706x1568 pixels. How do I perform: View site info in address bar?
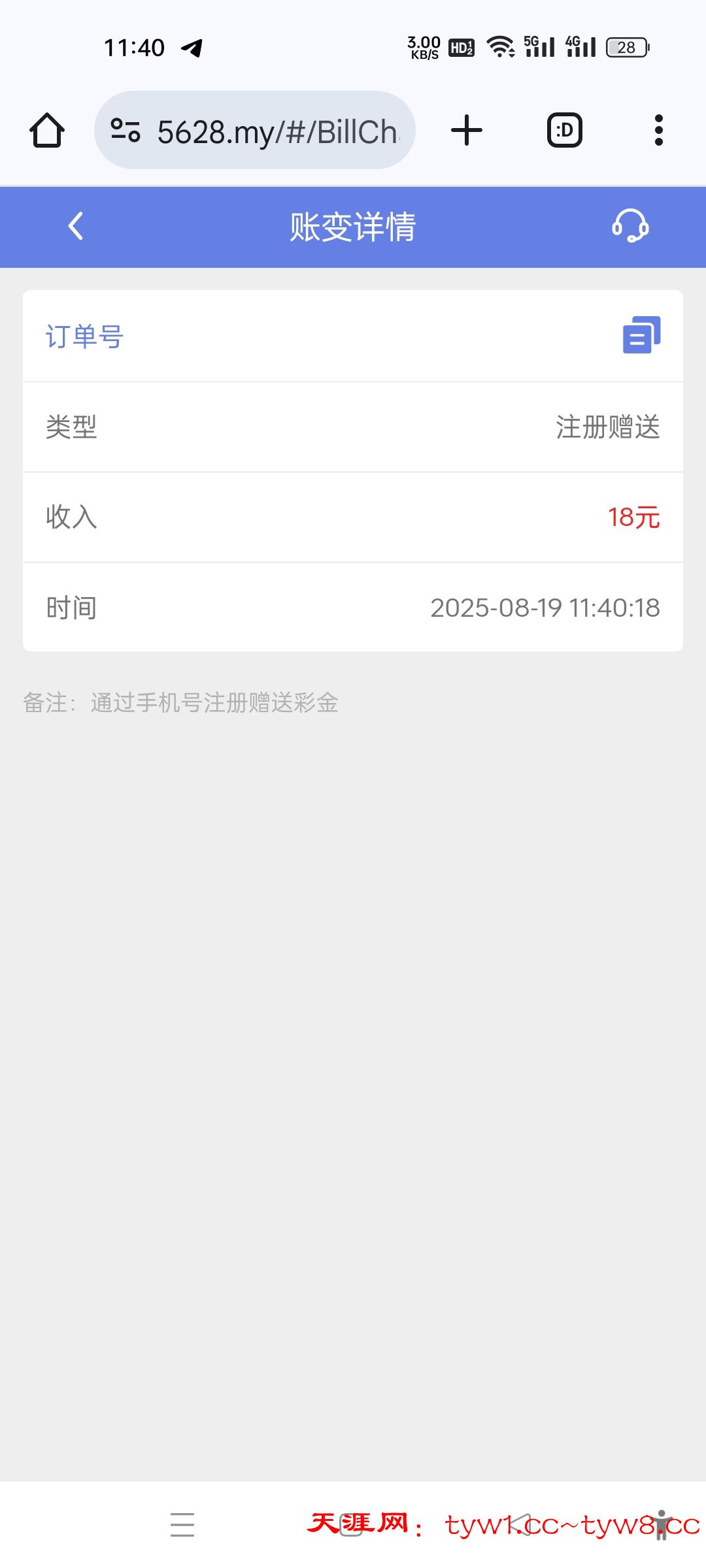coord(126,130)
